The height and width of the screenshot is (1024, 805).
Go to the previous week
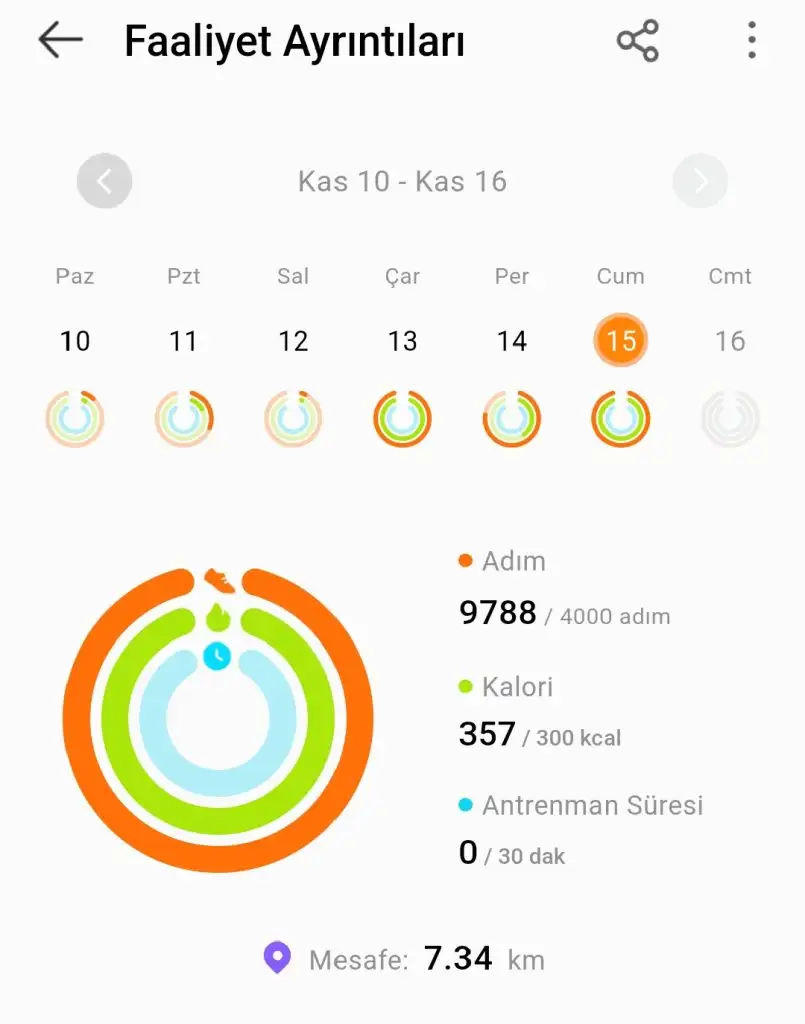pos(105,182)
